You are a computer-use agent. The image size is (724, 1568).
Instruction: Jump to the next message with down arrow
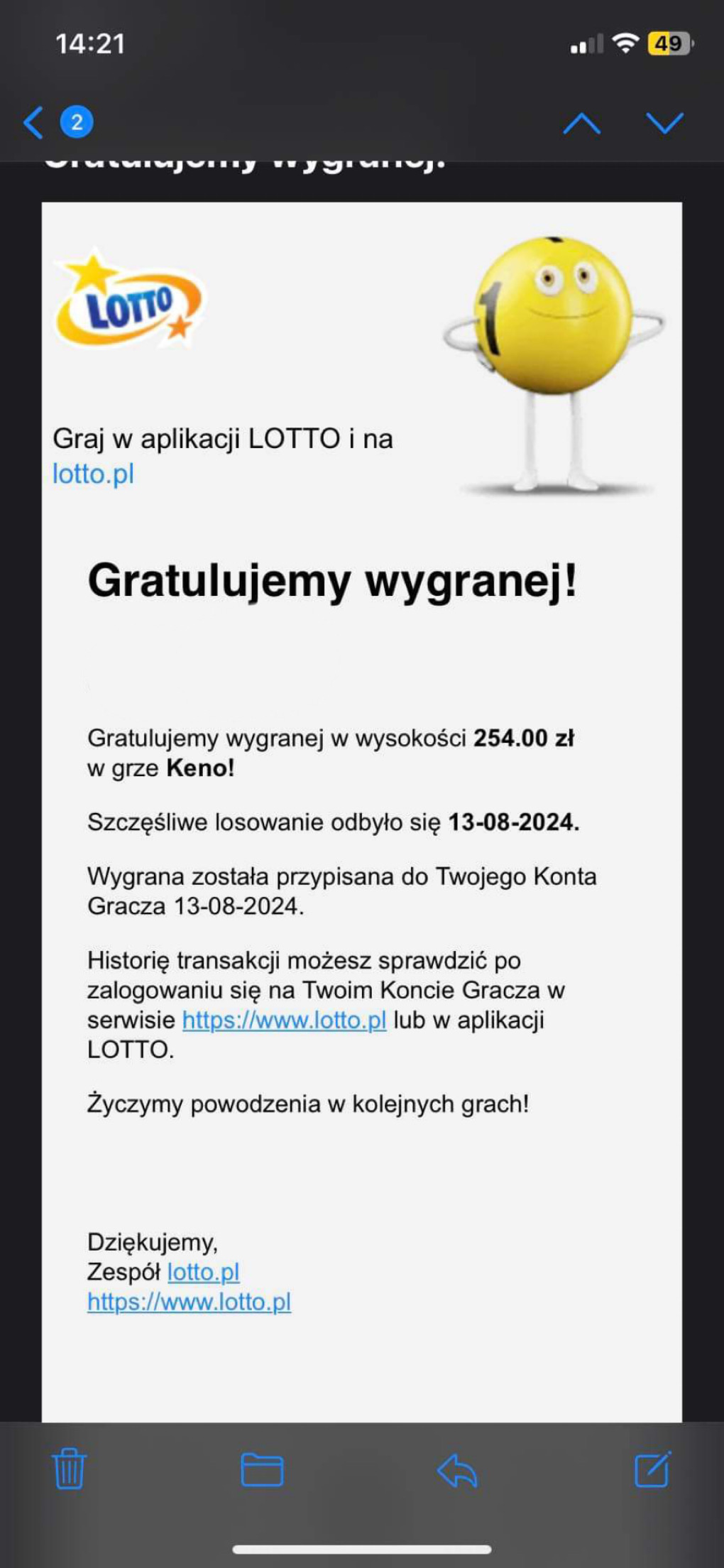coord(664,123)
